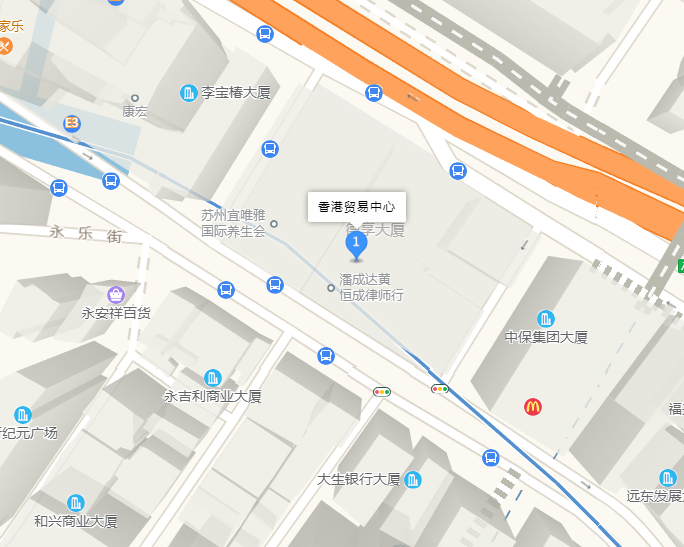
Task: Open the 远东发展大厦 building POI
Action: point(668,479)
